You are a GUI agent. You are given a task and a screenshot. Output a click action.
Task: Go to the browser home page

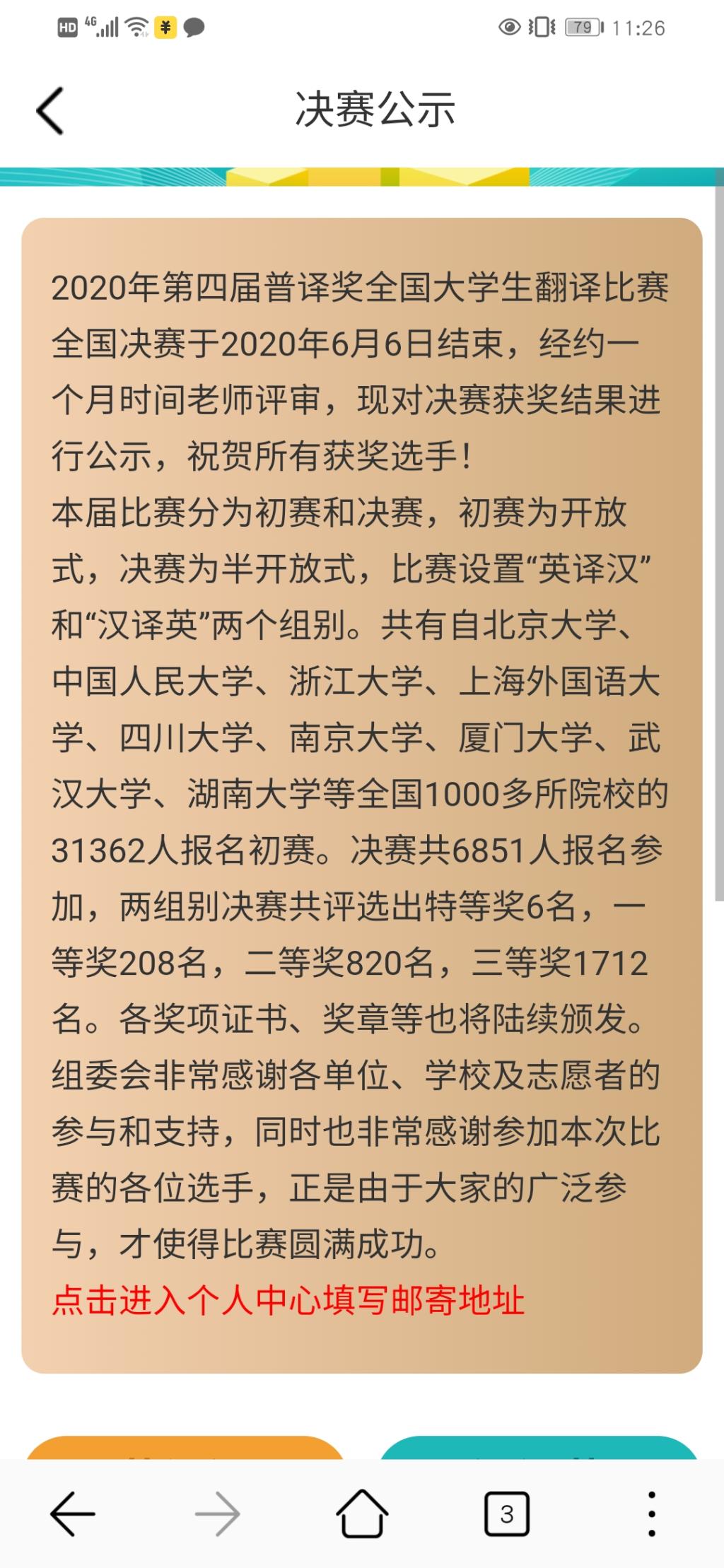coord(361,1514)
